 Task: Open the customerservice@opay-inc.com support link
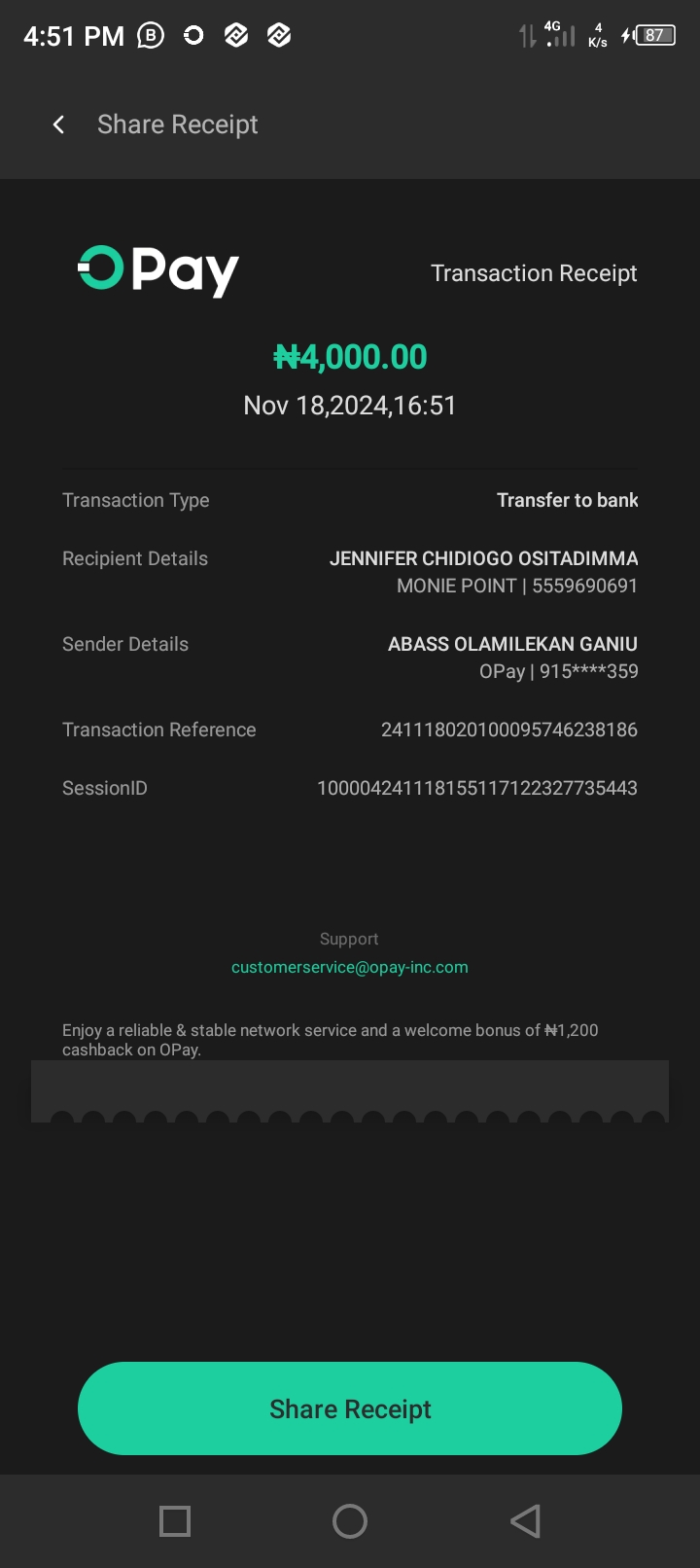350,967
